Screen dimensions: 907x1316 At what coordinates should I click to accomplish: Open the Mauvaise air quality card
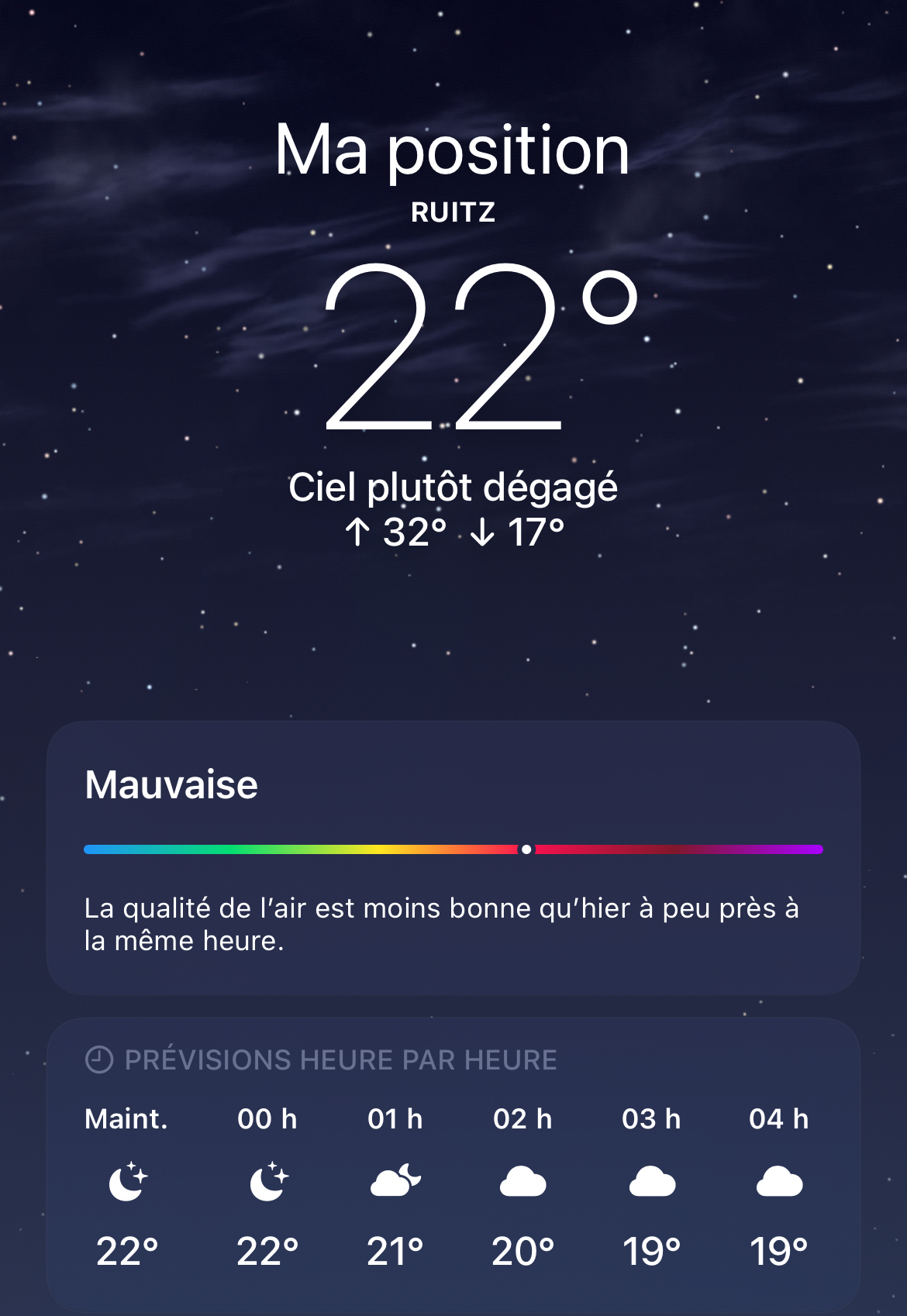pyautogui.click(x=453, y=857)
